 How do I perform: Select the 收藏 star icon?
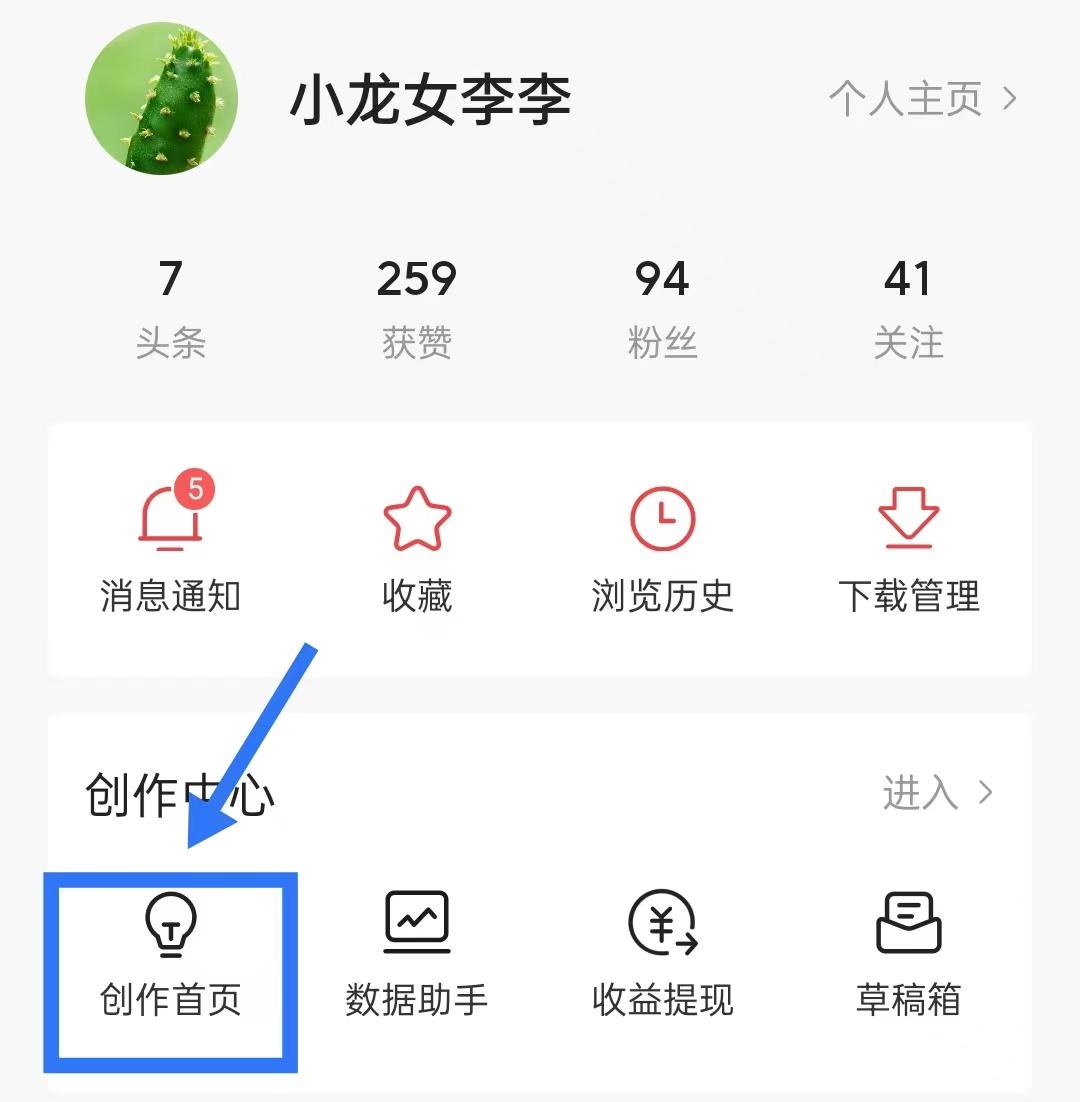coord(417,518)
